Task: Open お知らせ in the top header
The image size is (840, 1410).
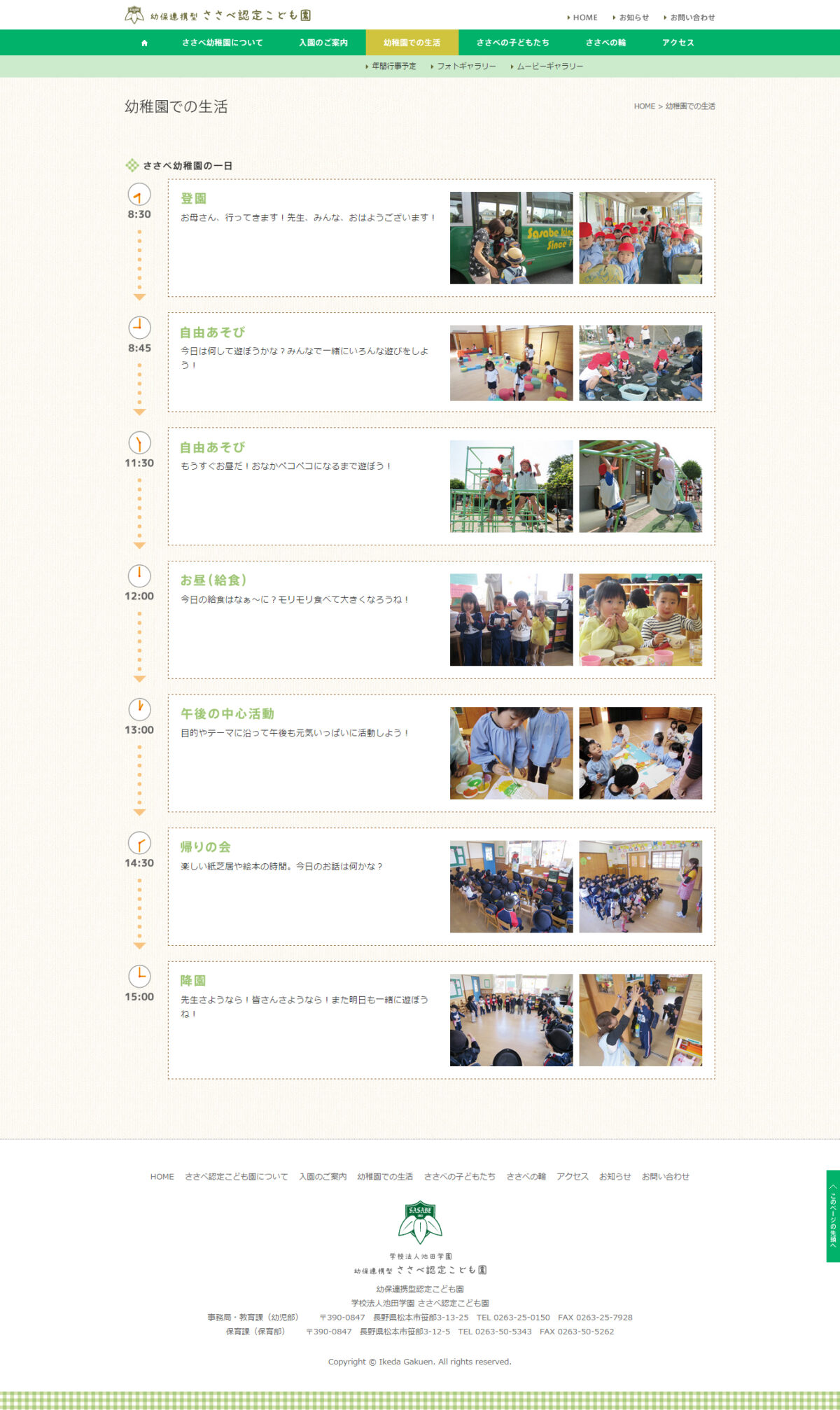Action: tap(633, 18)
